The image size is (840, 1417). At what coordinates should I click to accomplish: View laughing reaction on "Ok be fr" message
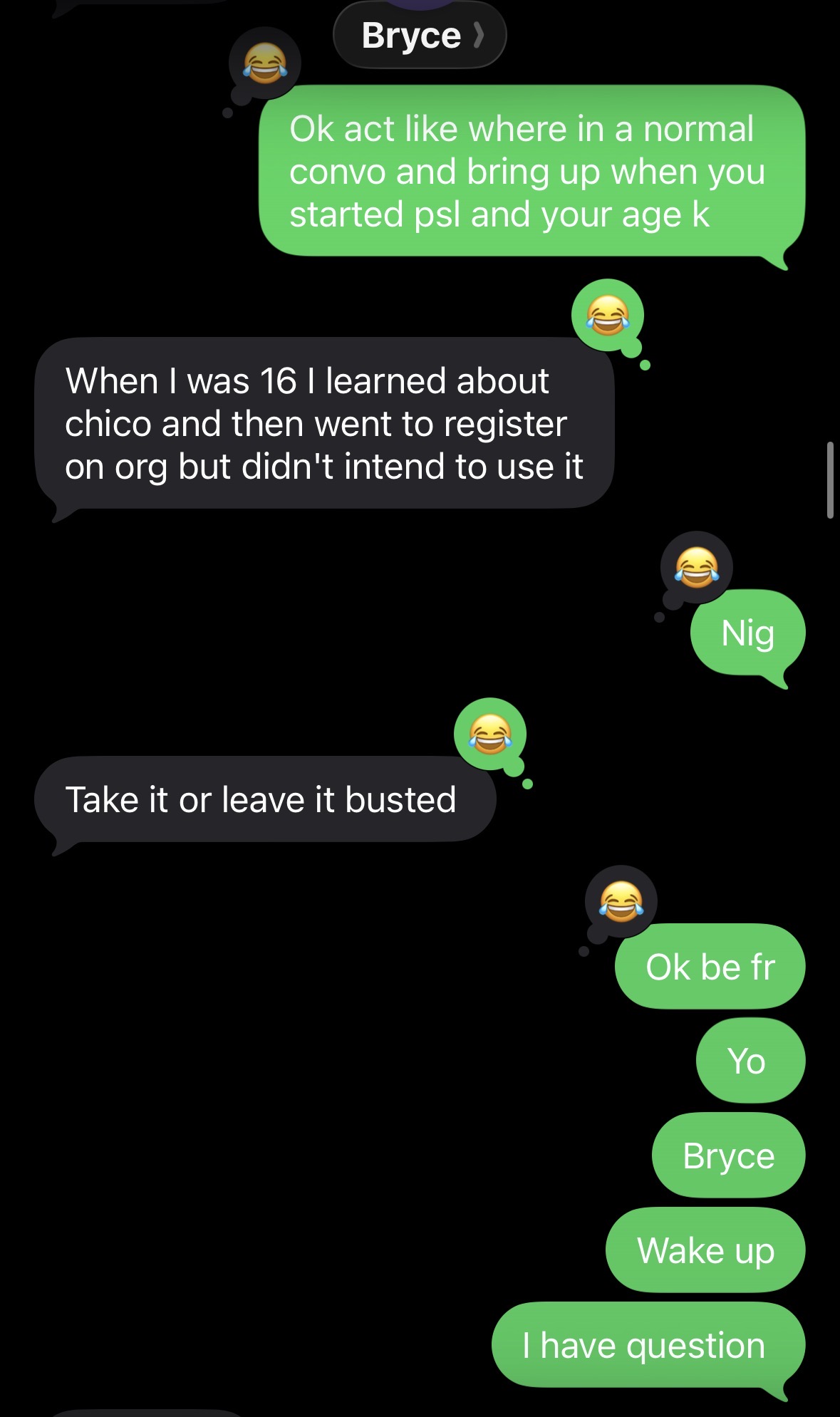[621, 902]
